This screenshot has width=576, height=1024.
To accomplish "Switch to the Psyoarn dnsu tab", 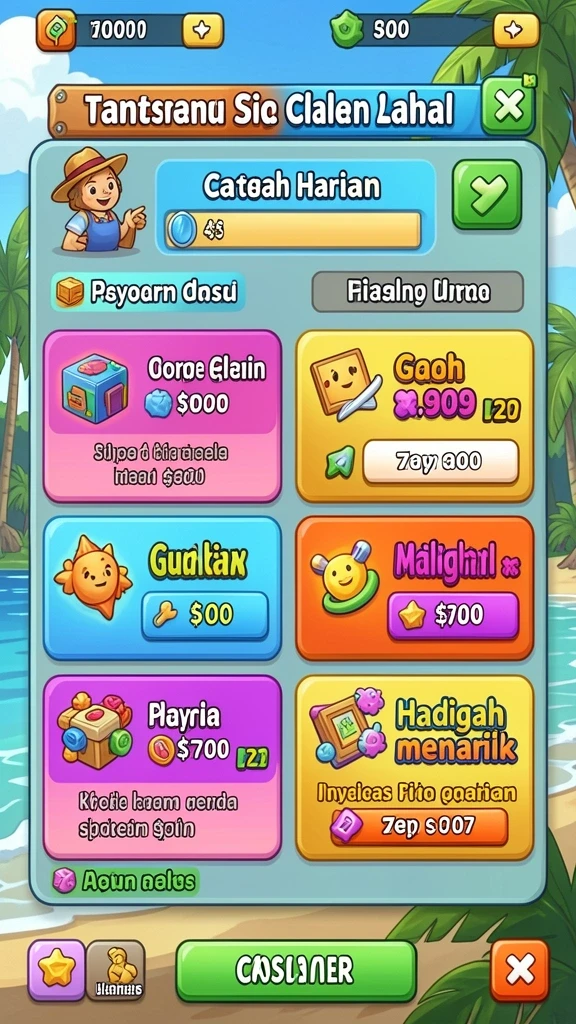I will [148, 291].
